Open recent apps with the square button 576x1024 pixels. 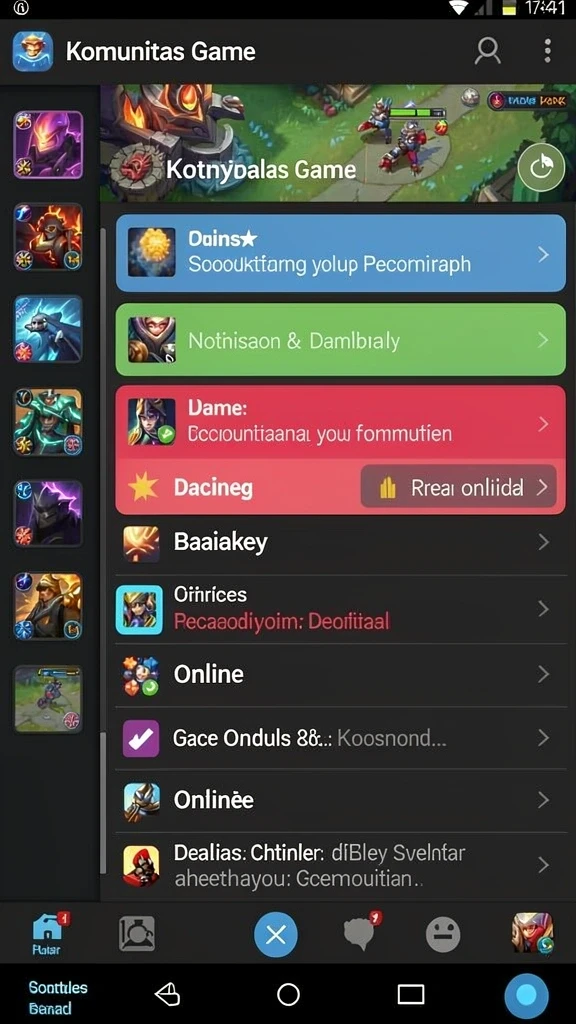pos(411,995)
